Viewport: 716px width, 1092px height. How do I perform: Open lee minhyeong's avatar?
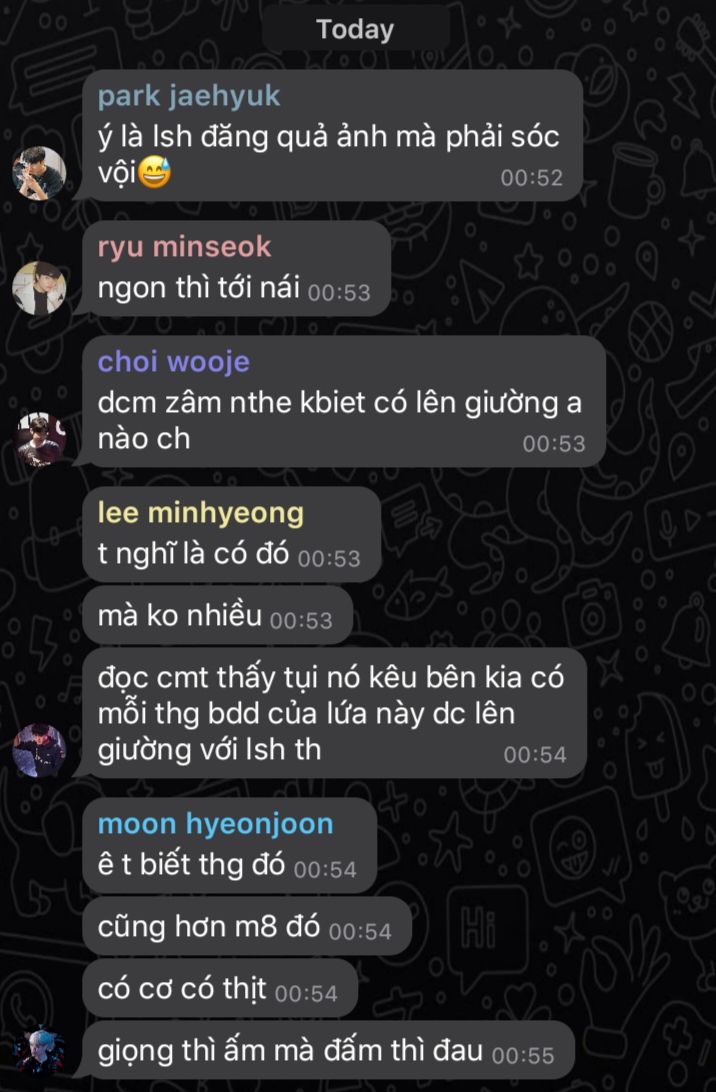point(39,750)
